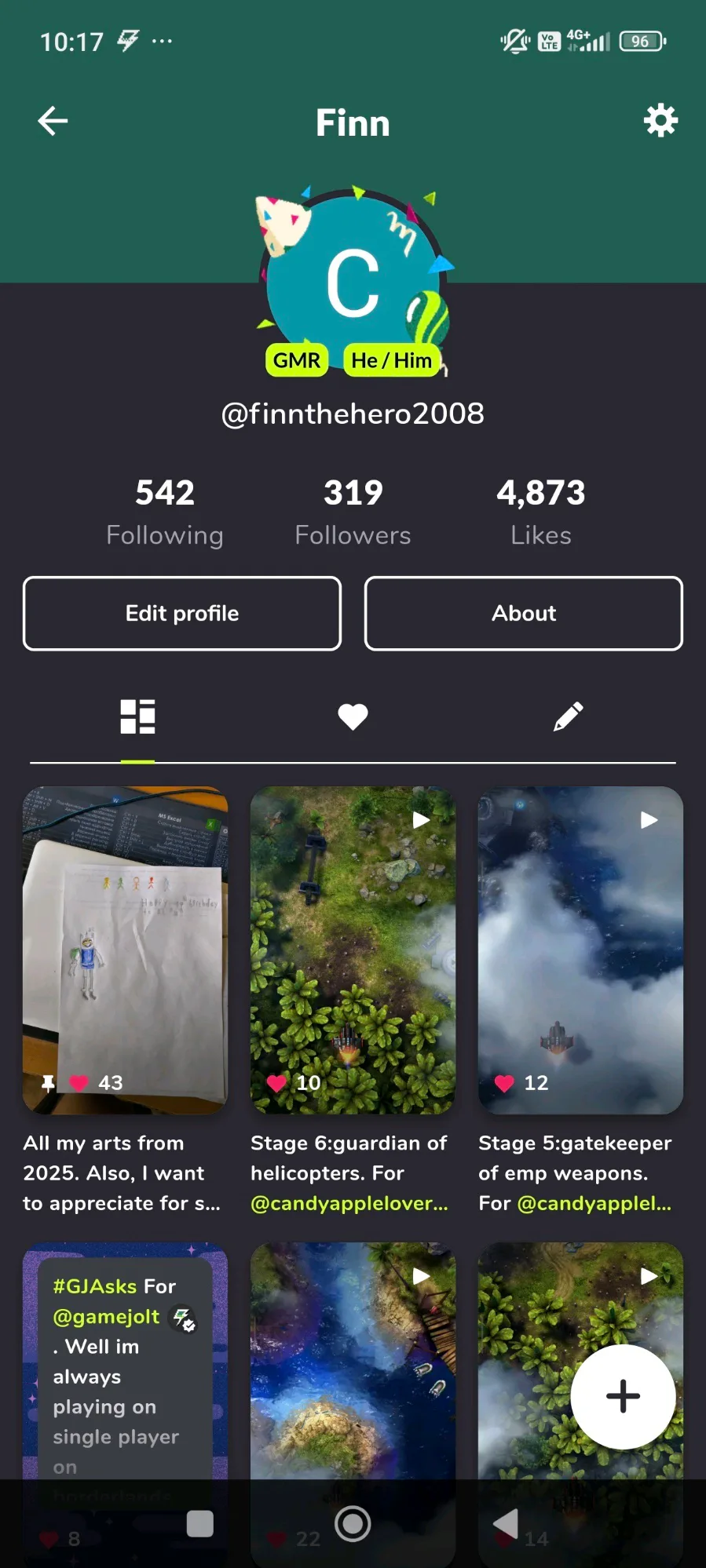706x1568 pixels.
Task: Open the #GJAsks post card
Action: [125, 1366]
